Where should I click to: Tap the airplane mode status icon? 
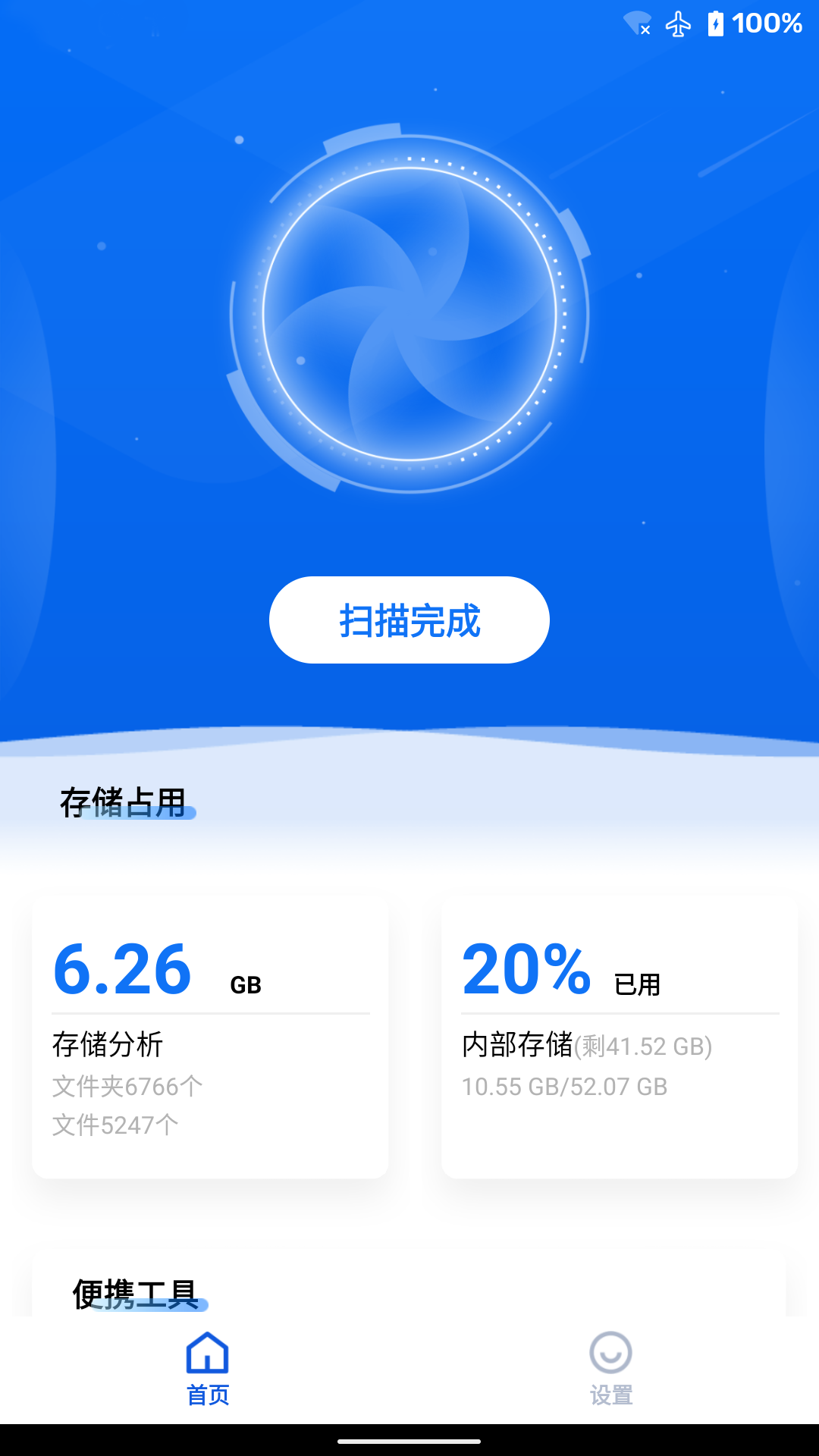click(x=679, y=23)
